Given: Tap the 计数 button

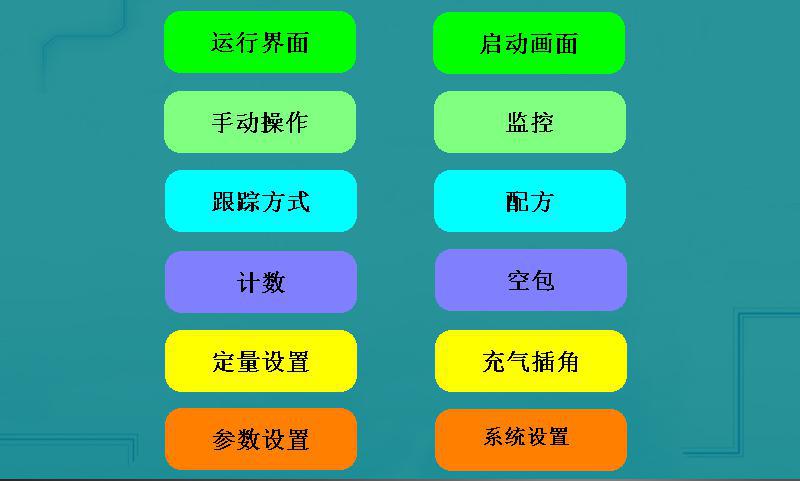Looking at the screenshot, I should point(260,282).
